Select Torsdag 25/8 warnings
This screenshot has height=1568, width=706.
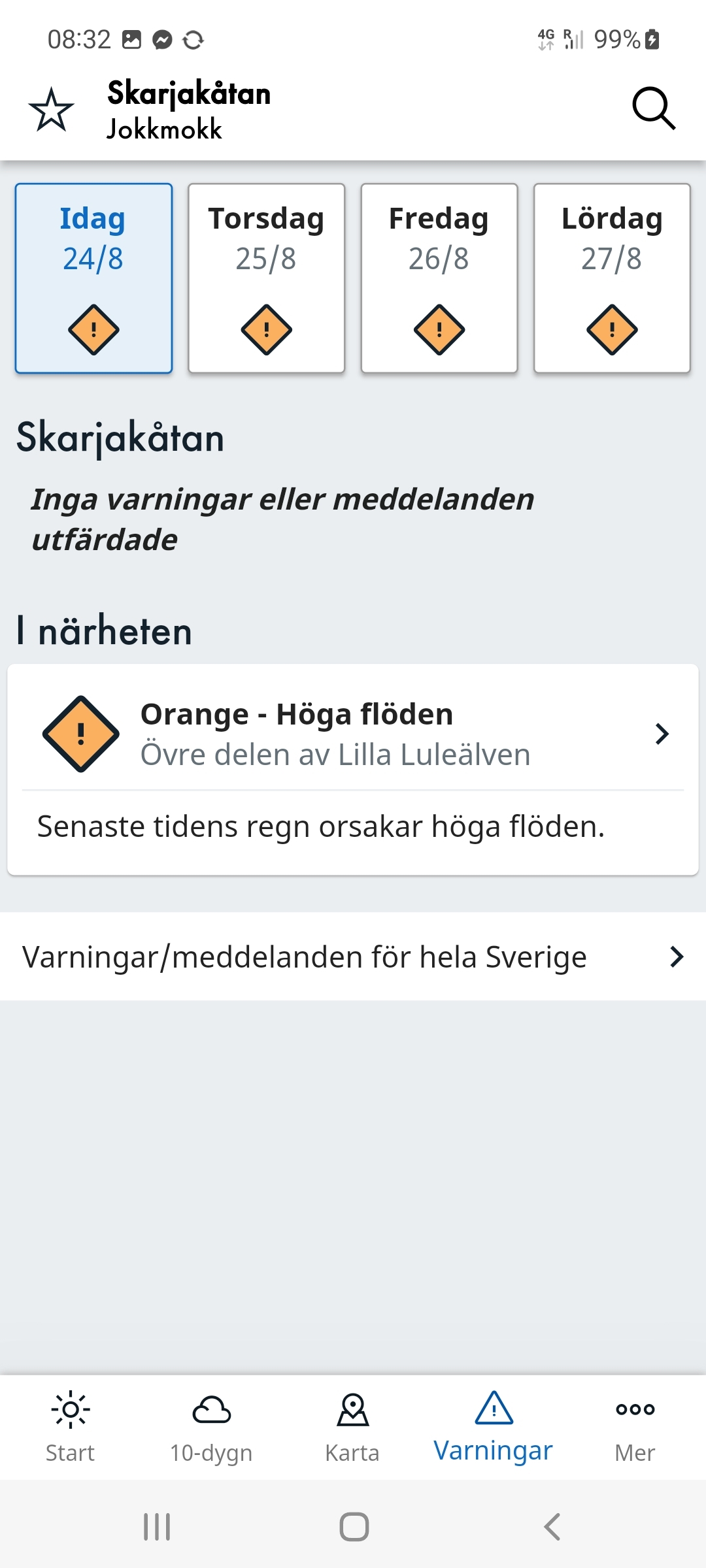(266, 278)
